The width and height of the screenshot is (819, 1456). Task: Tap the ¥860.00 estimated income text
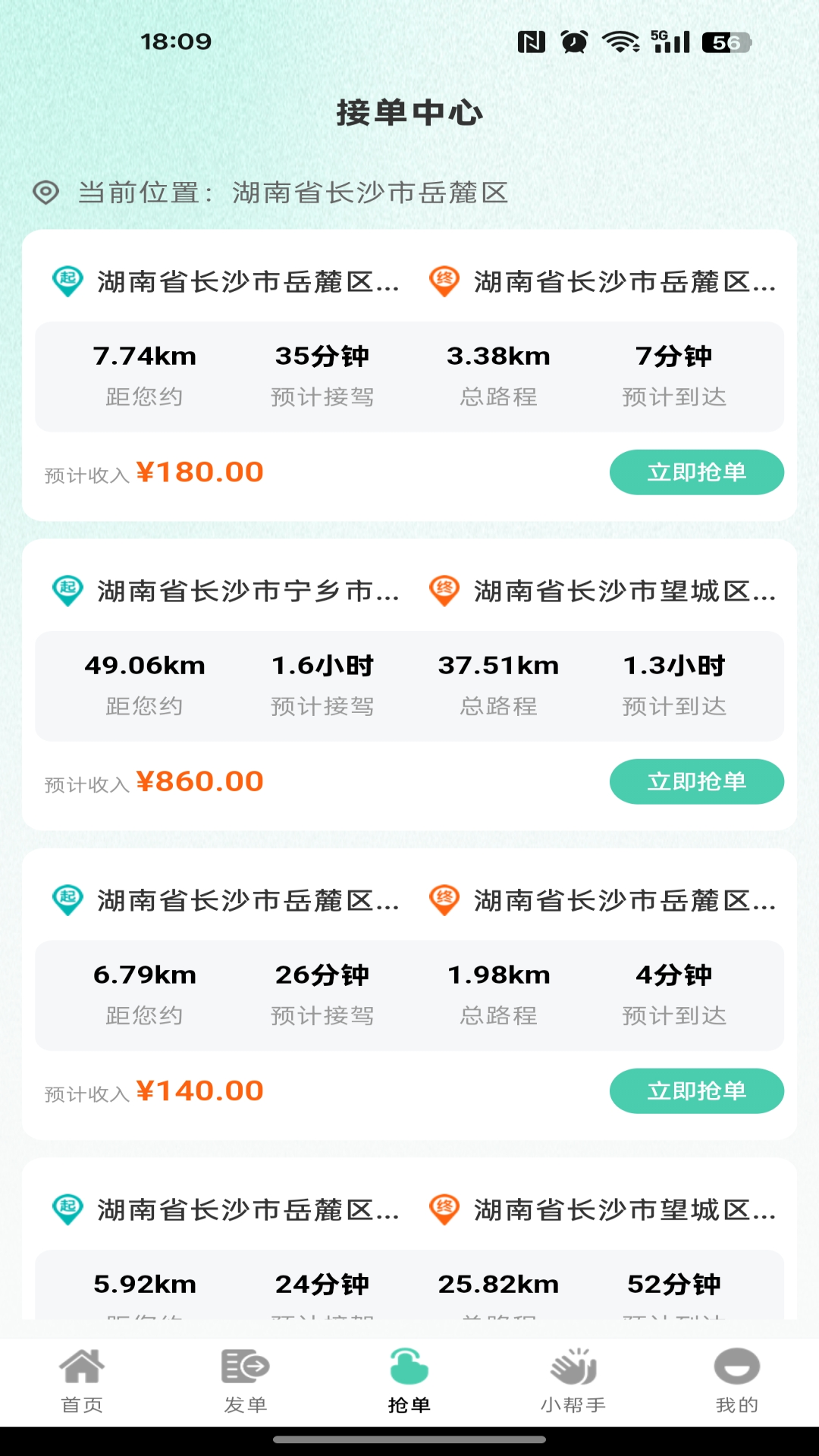pyautogui.click(x=200, y=780)
